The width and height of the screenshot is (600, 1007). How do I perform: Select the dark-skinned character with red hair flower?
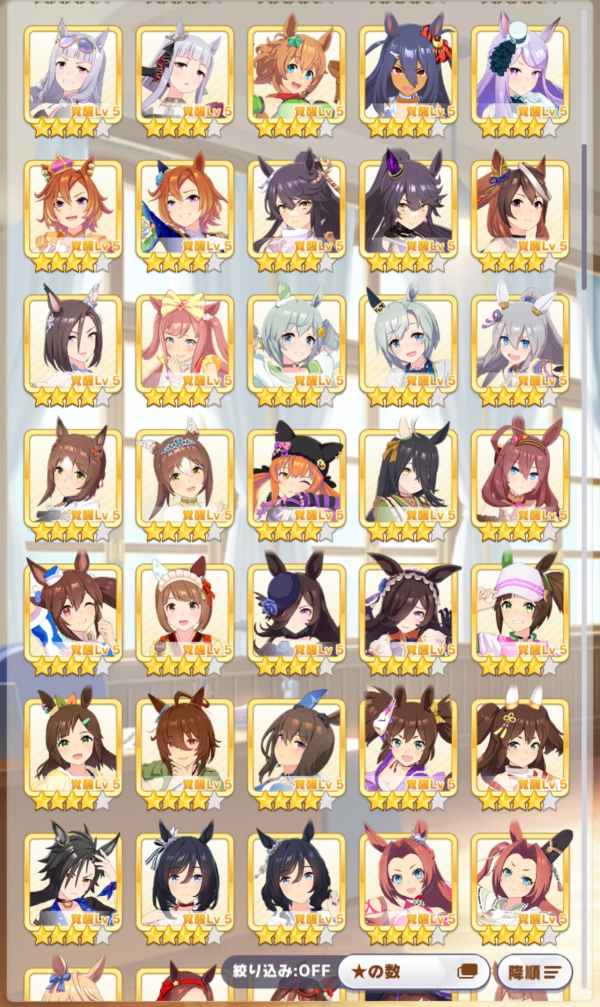coord(408,74)
